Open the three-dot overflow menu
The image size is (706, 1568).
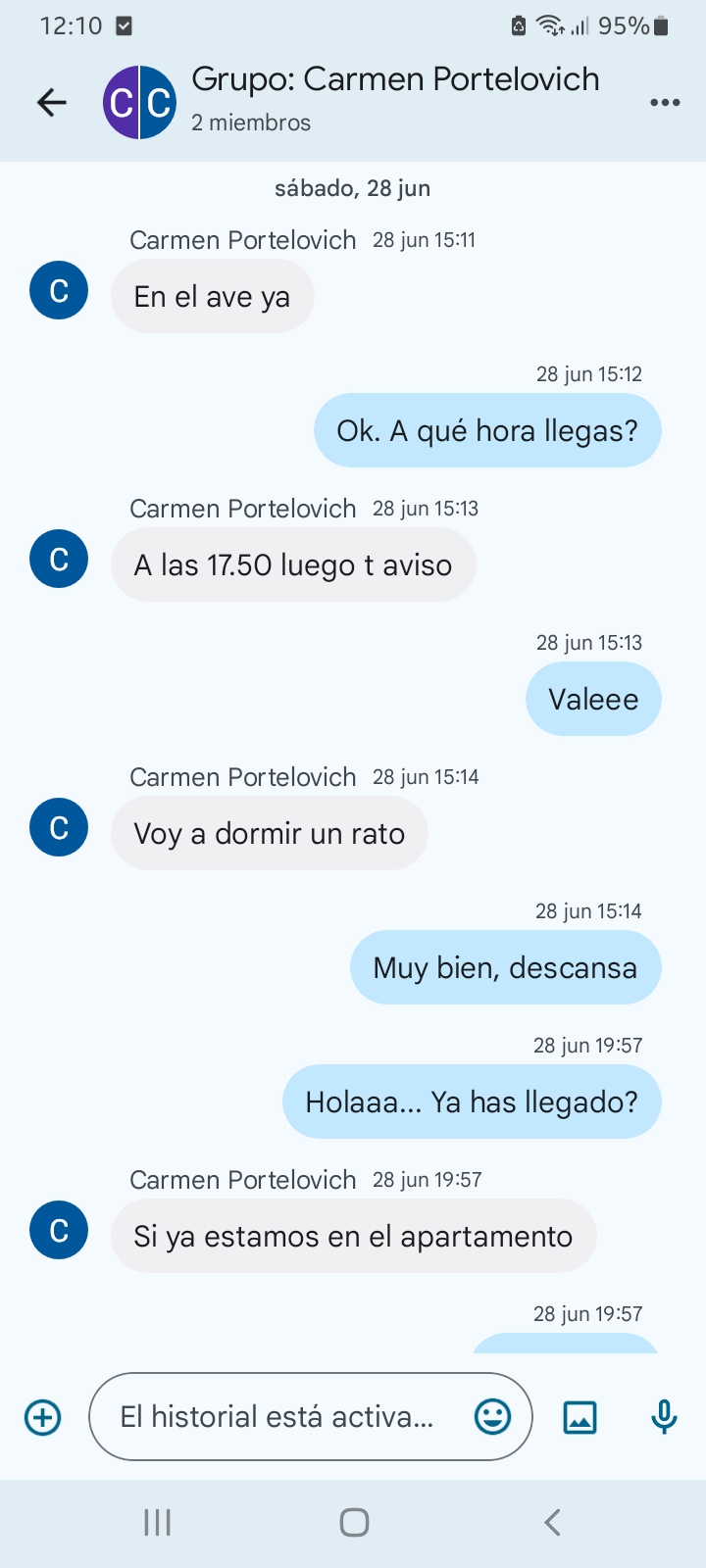tap(665, 102)
